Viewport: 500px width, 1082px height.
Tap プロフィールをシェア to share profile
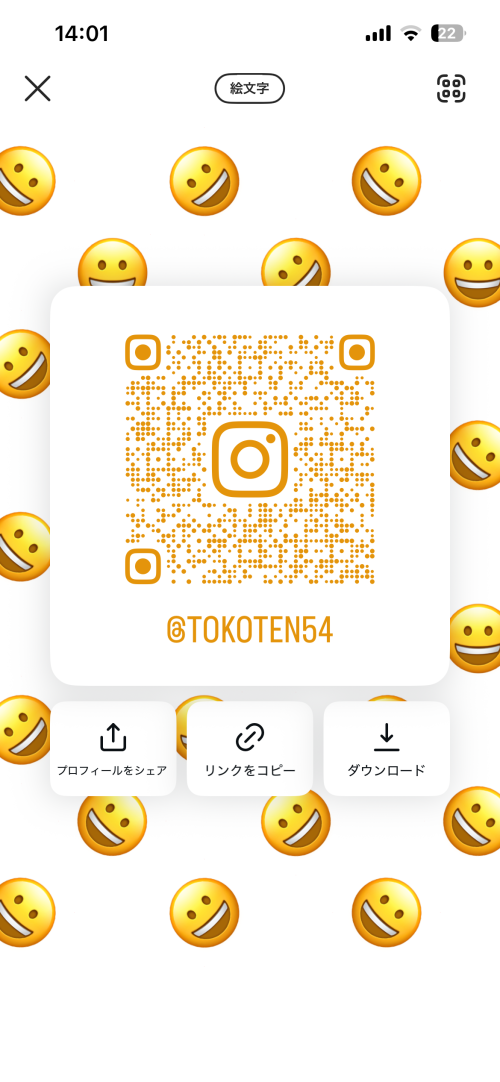(x=113, y=749)
